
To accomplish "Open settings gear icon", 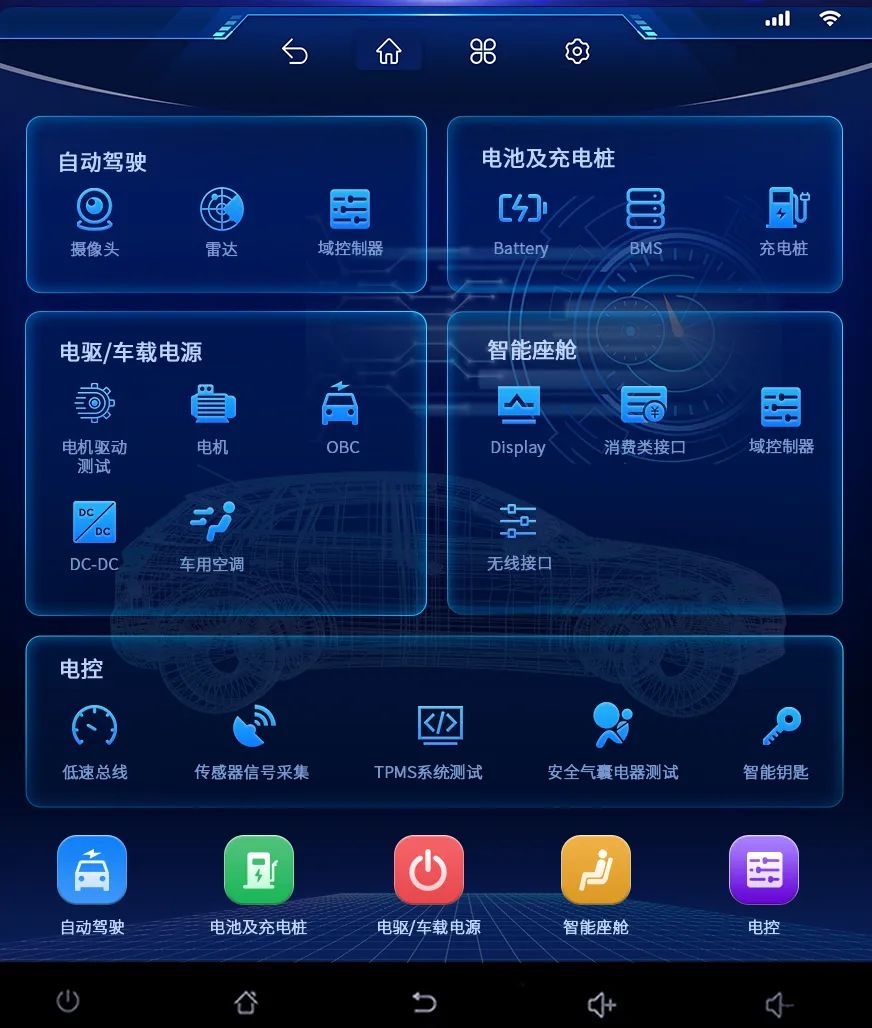I will point(577,51).
